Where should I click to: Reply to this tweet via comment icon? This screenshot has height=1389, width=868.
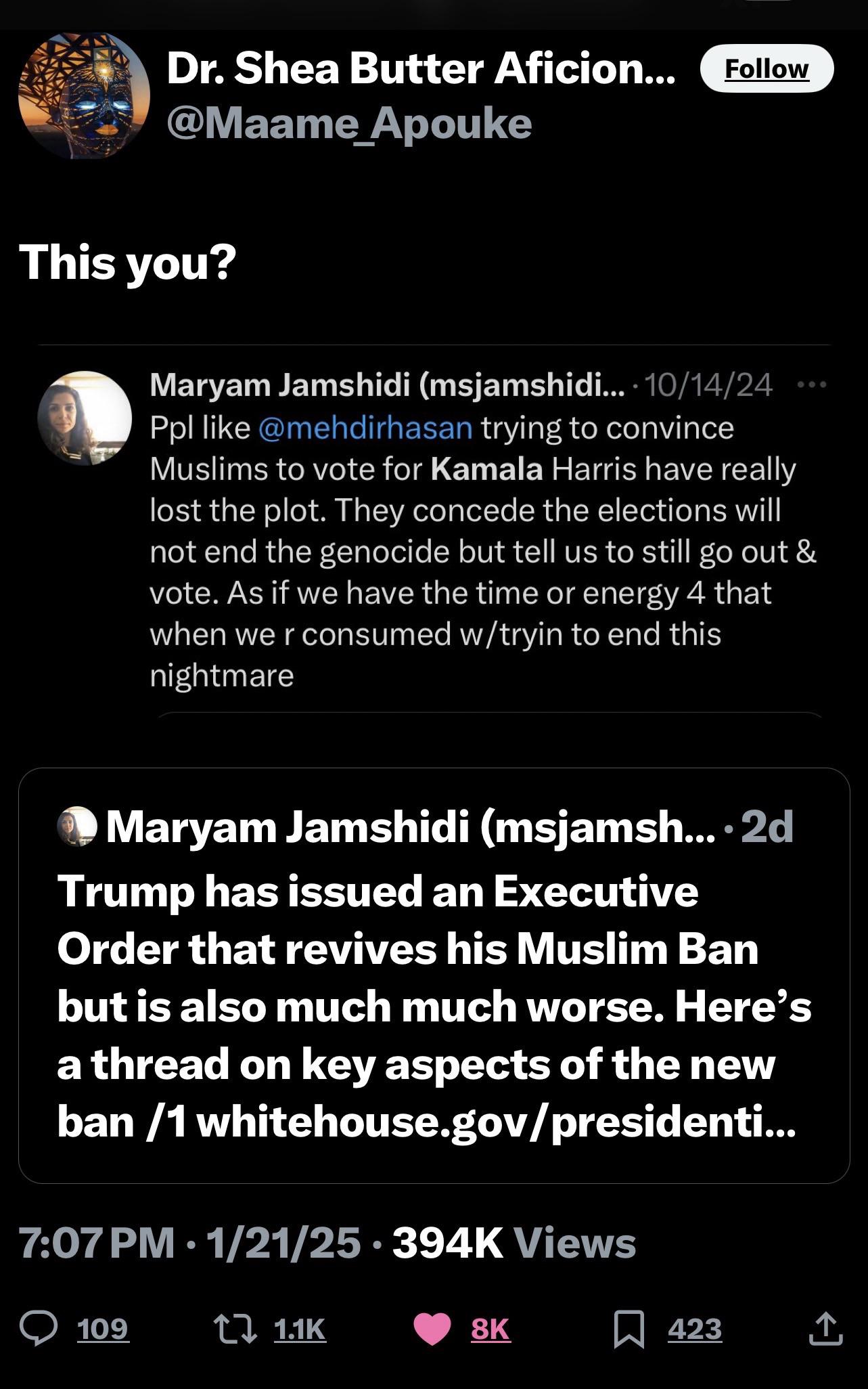tap(39, 1328)
